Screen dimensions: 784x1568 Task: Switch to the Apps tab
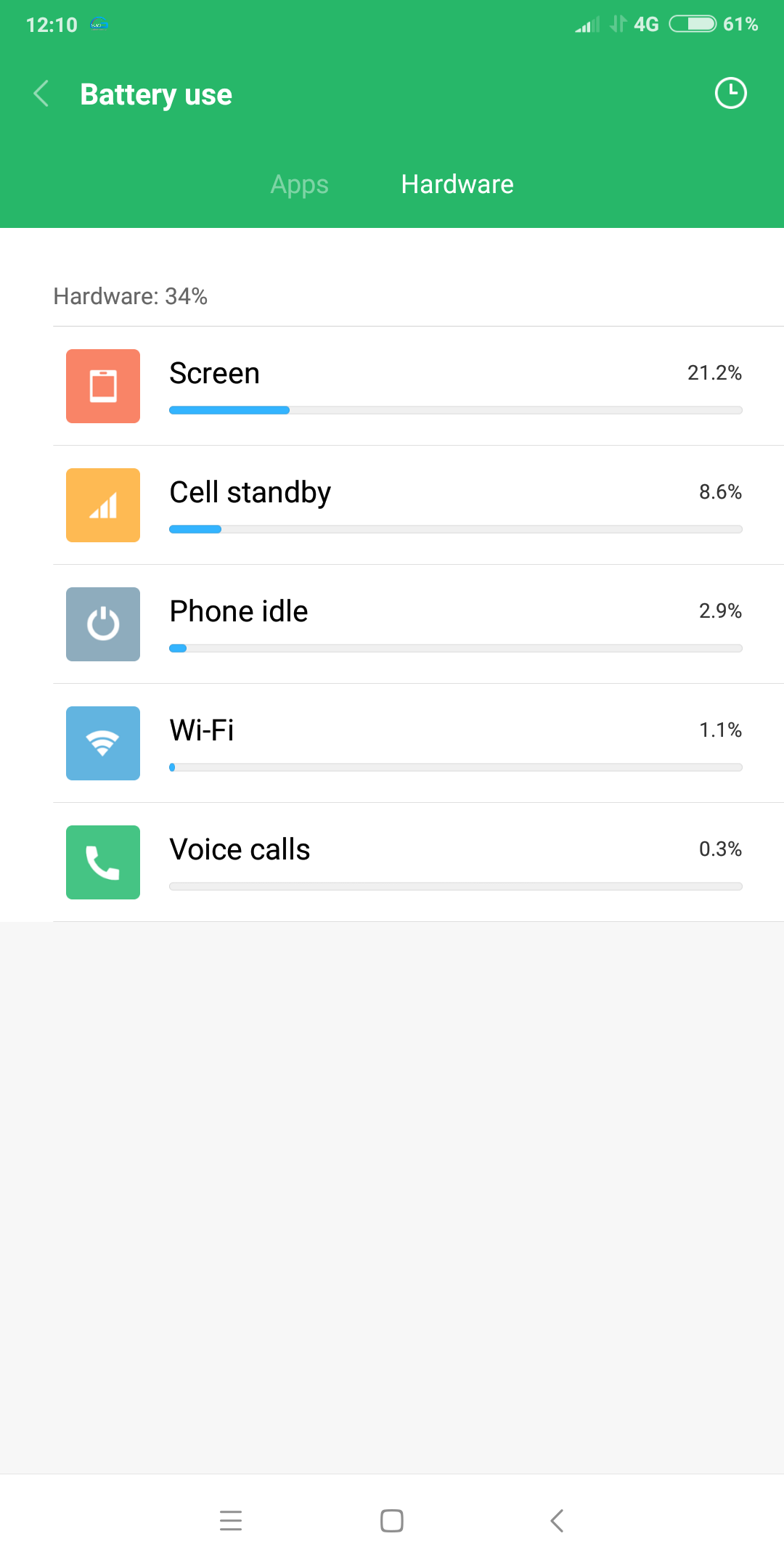299,184
